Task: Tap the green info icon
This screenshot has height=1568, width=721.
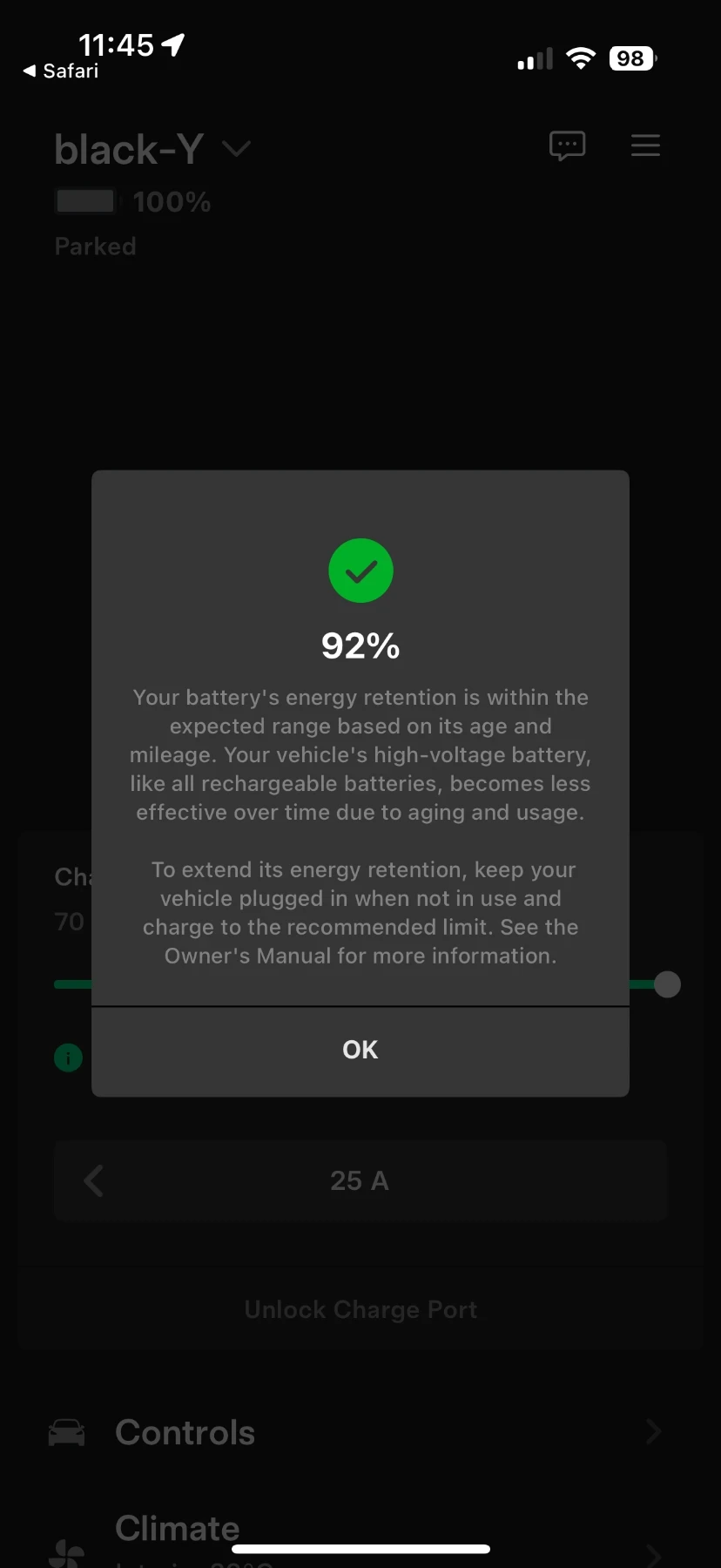Action: tap(69, 1058)
